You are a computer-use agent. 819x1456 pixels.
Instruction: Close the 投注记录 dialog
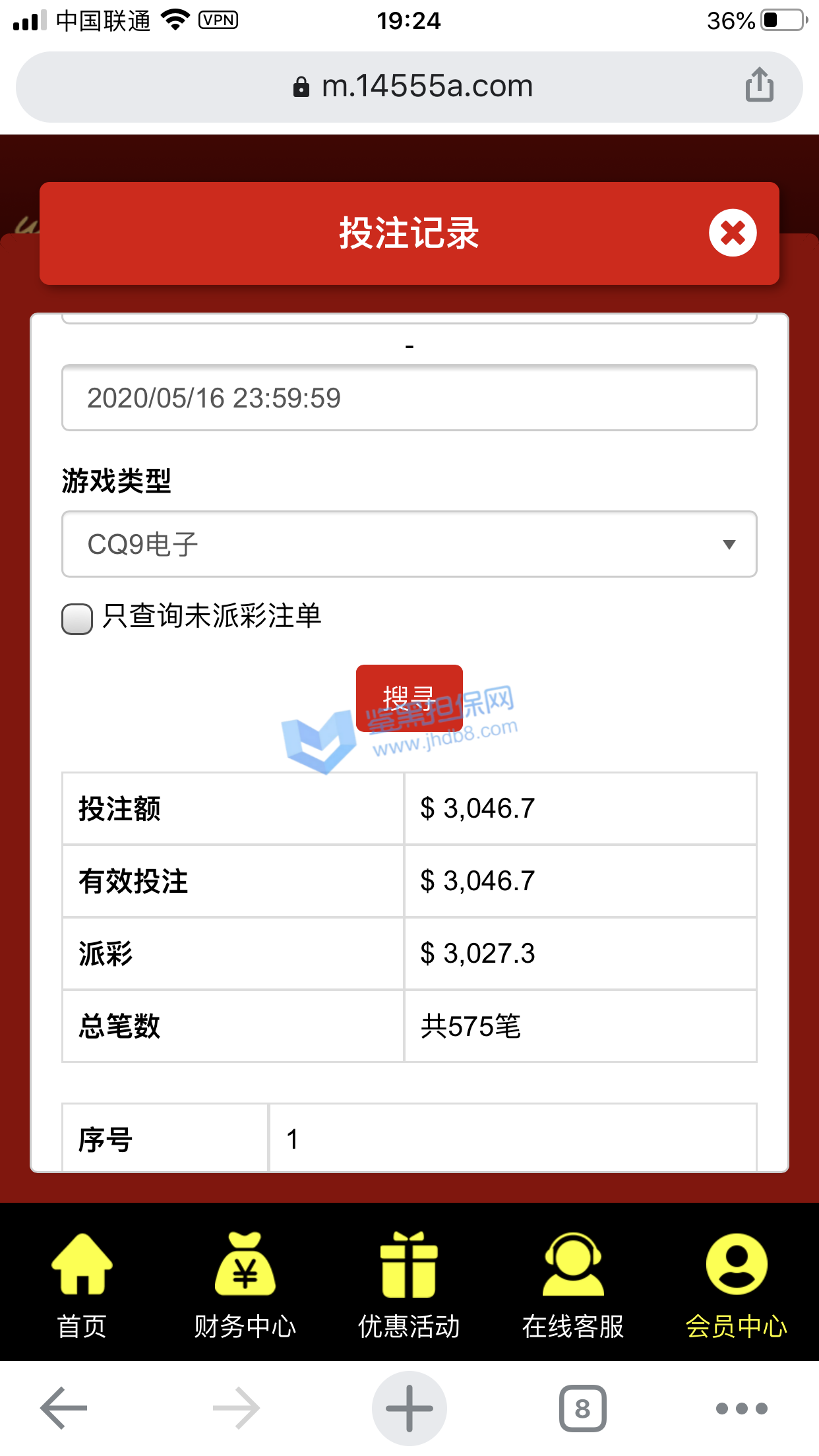733,233
